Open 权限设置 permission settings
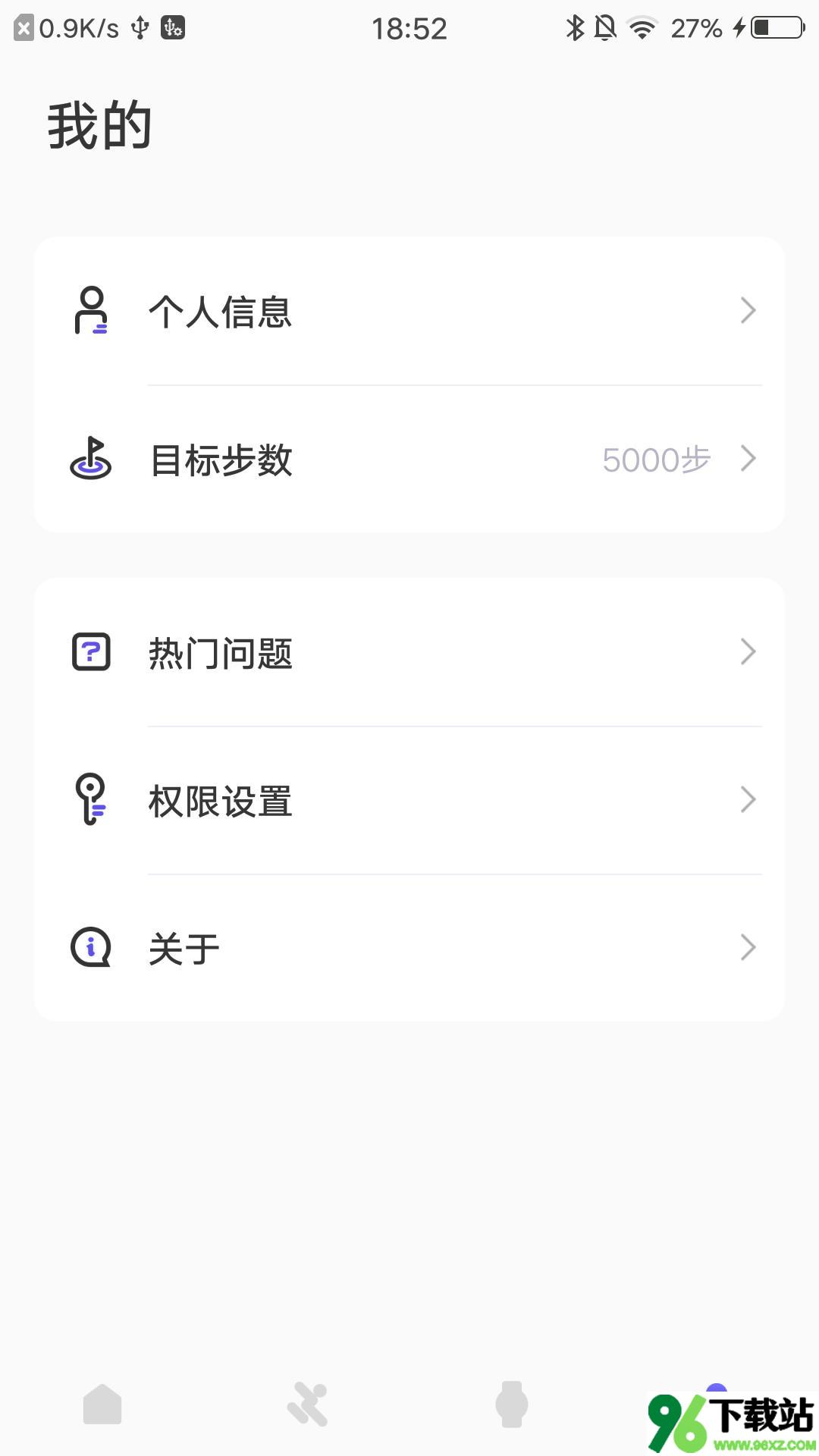Viewport: 819px width, 1456px height. tap(409, 800)
